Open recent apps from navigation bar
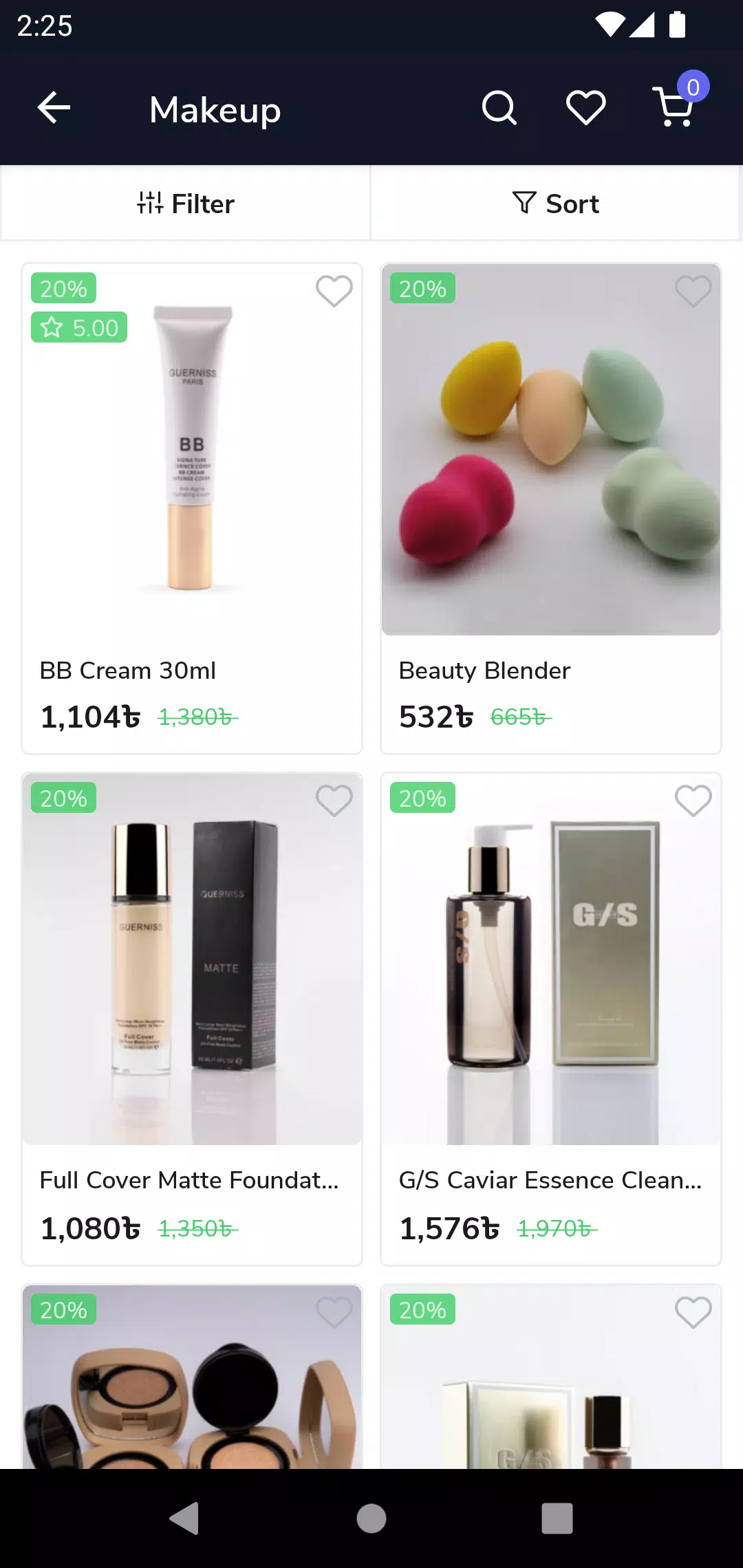 pos(557,1518)
